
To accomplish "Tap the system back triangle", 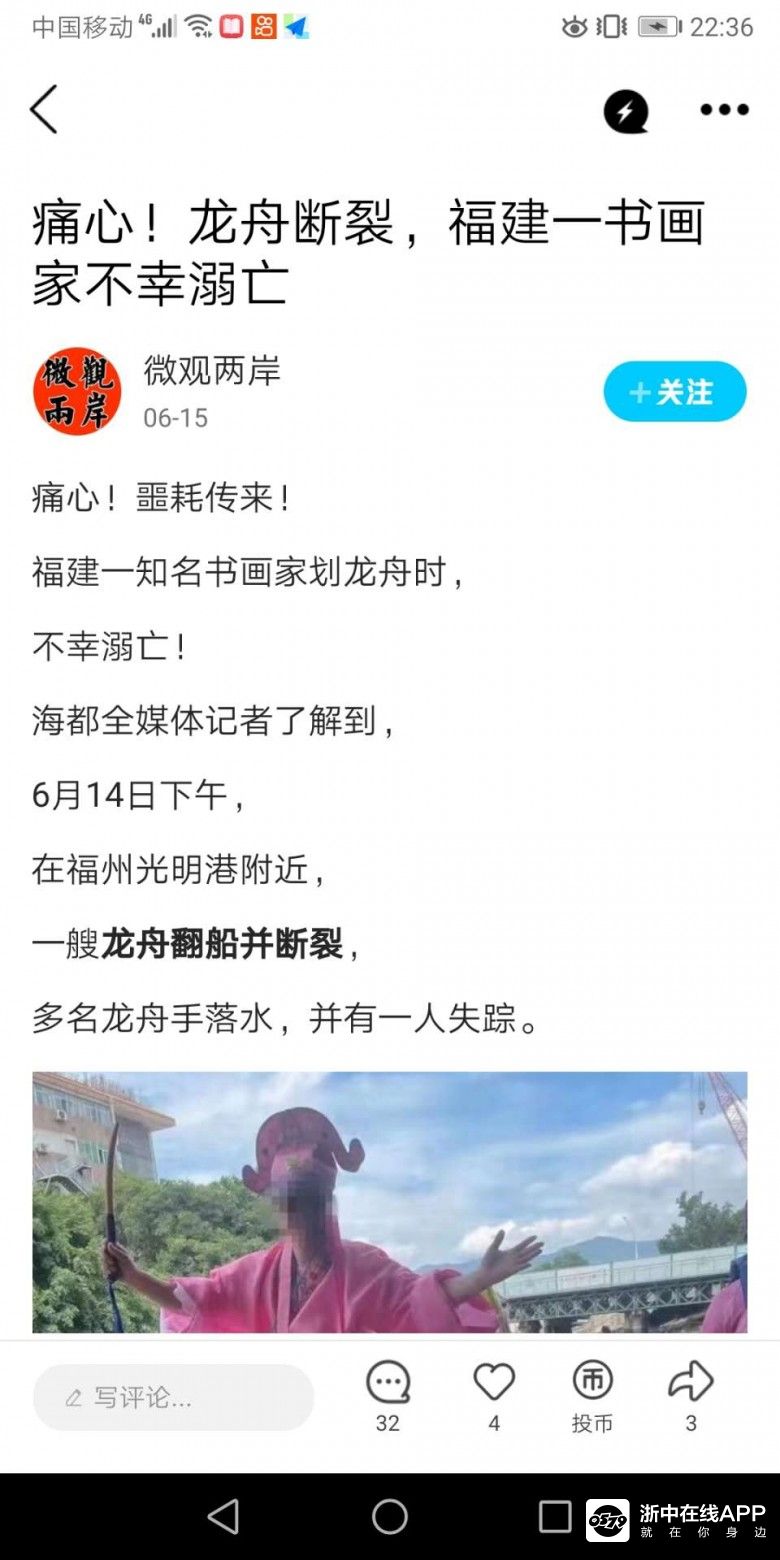I will 224,1516.
